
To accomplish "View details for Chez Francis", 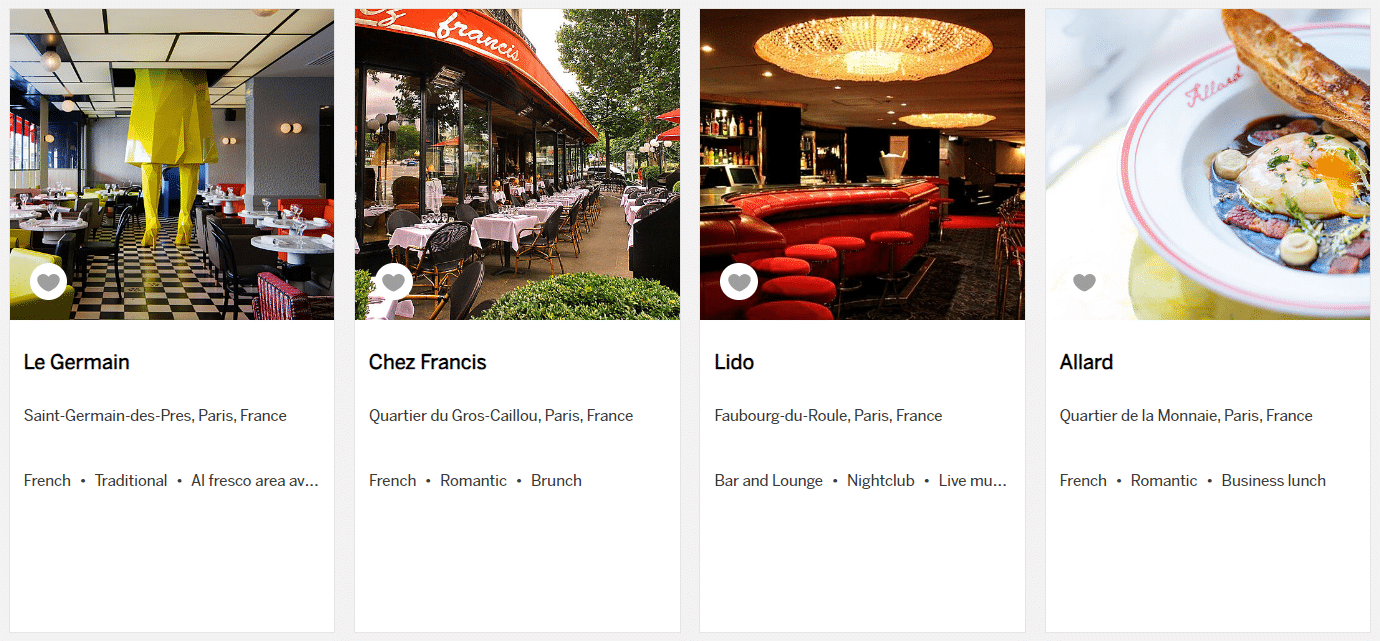I will (x=427, y=362).
